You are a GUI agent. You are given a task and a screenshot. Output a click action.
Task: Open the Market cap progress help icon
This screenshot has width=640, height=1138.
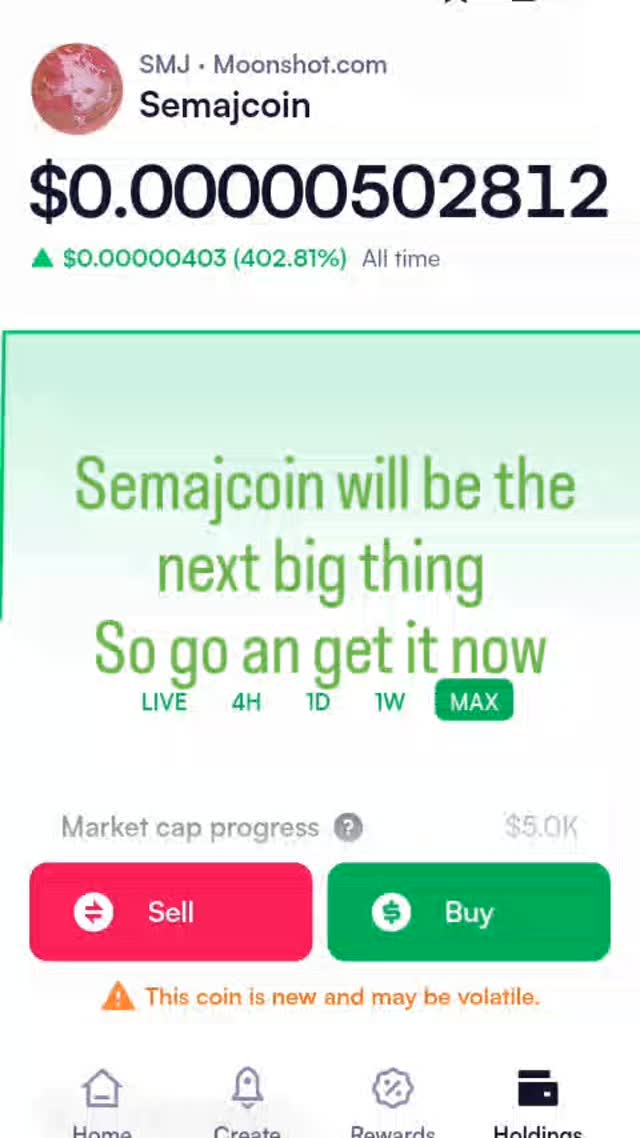tap(348, 828)
